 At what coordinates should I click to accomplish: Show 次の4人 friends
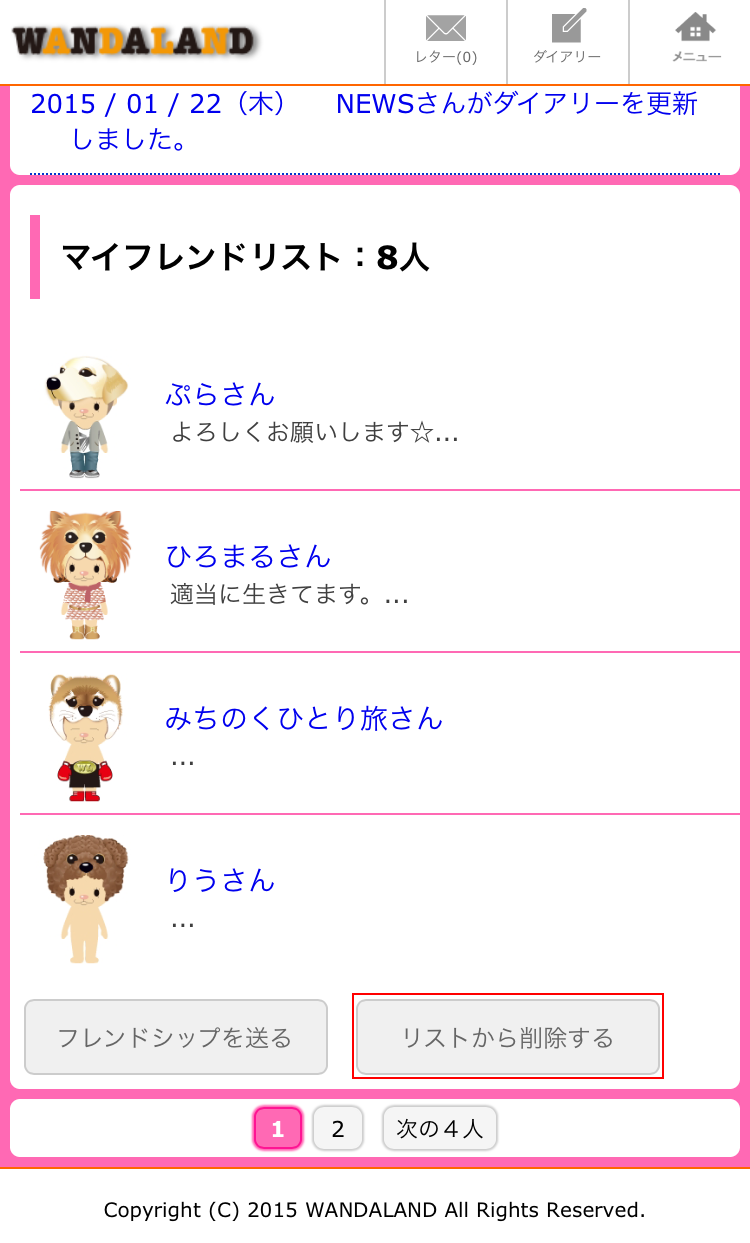[439, 1129]
